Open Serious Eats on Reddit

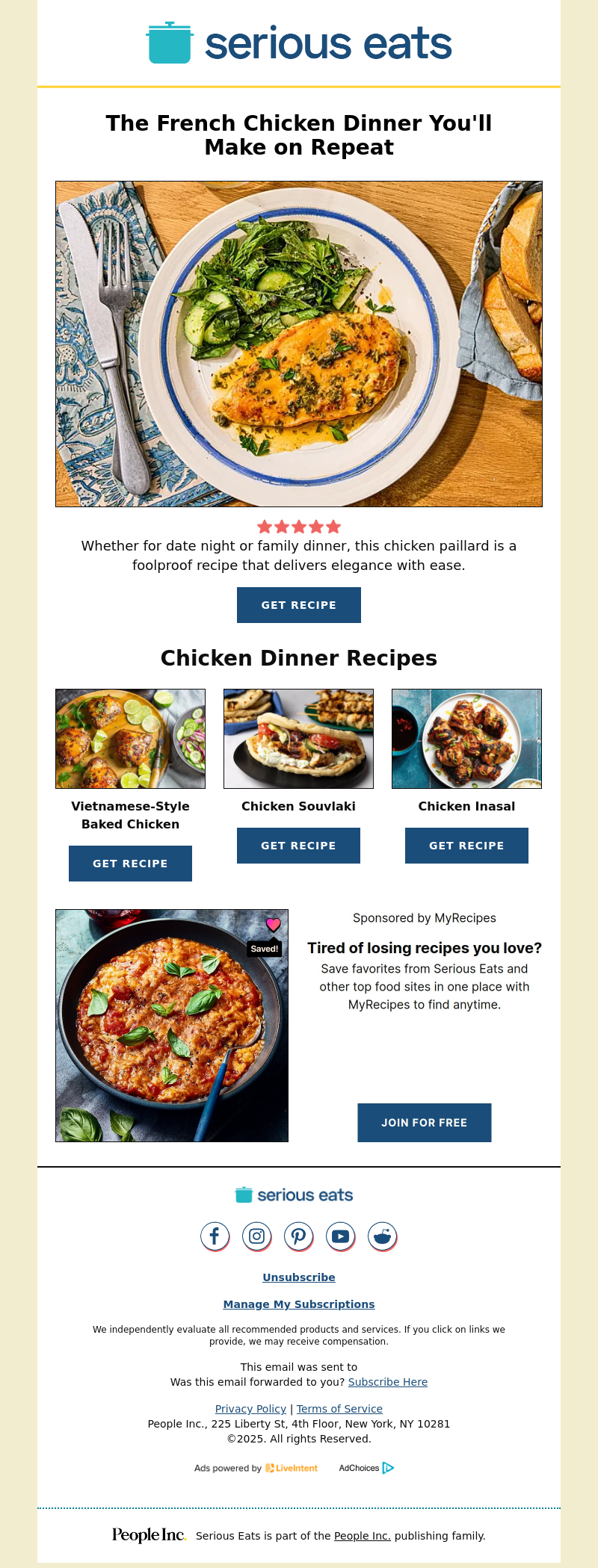click(382, 1236)
